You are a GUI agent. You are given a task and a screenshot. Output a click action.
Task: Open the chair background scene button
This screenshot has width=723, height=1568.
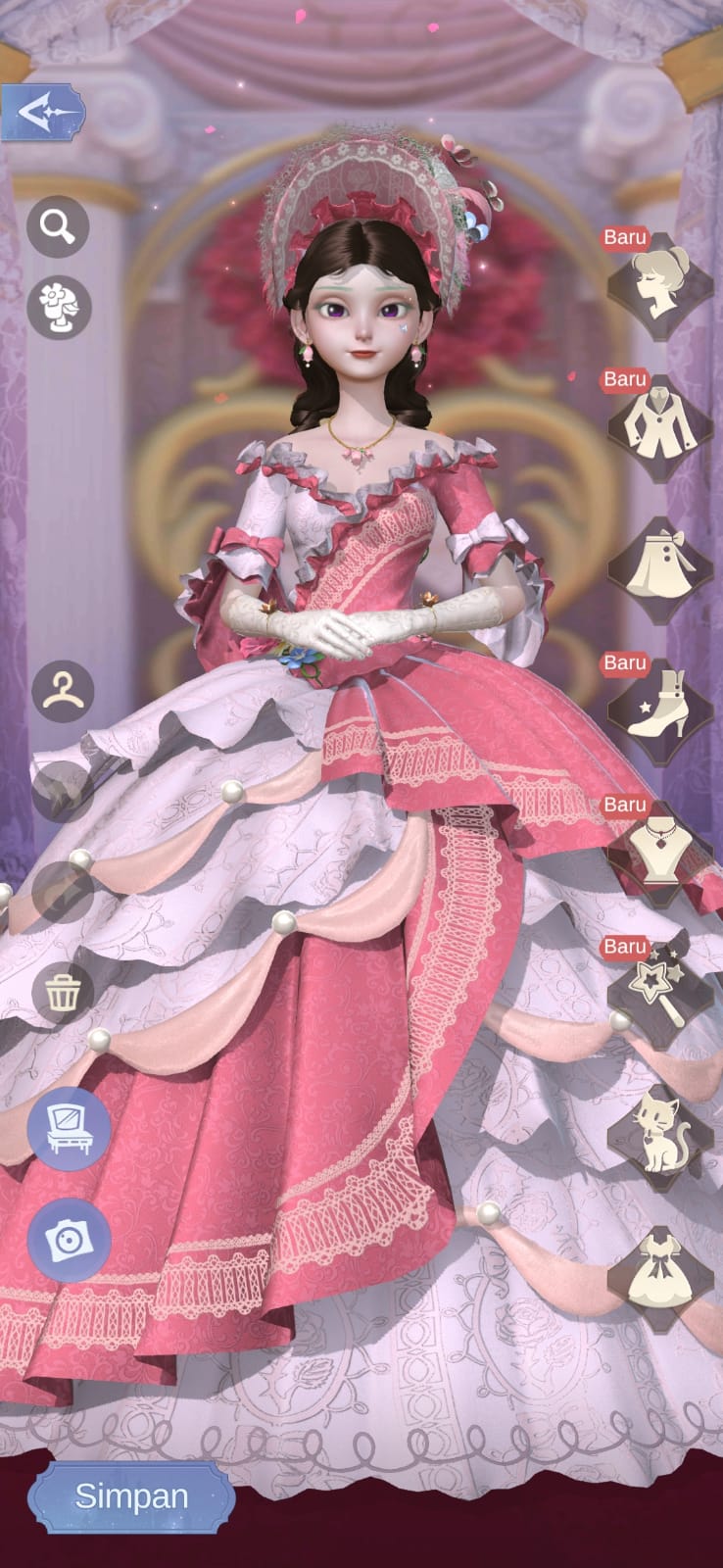(x=69, y=1127)
